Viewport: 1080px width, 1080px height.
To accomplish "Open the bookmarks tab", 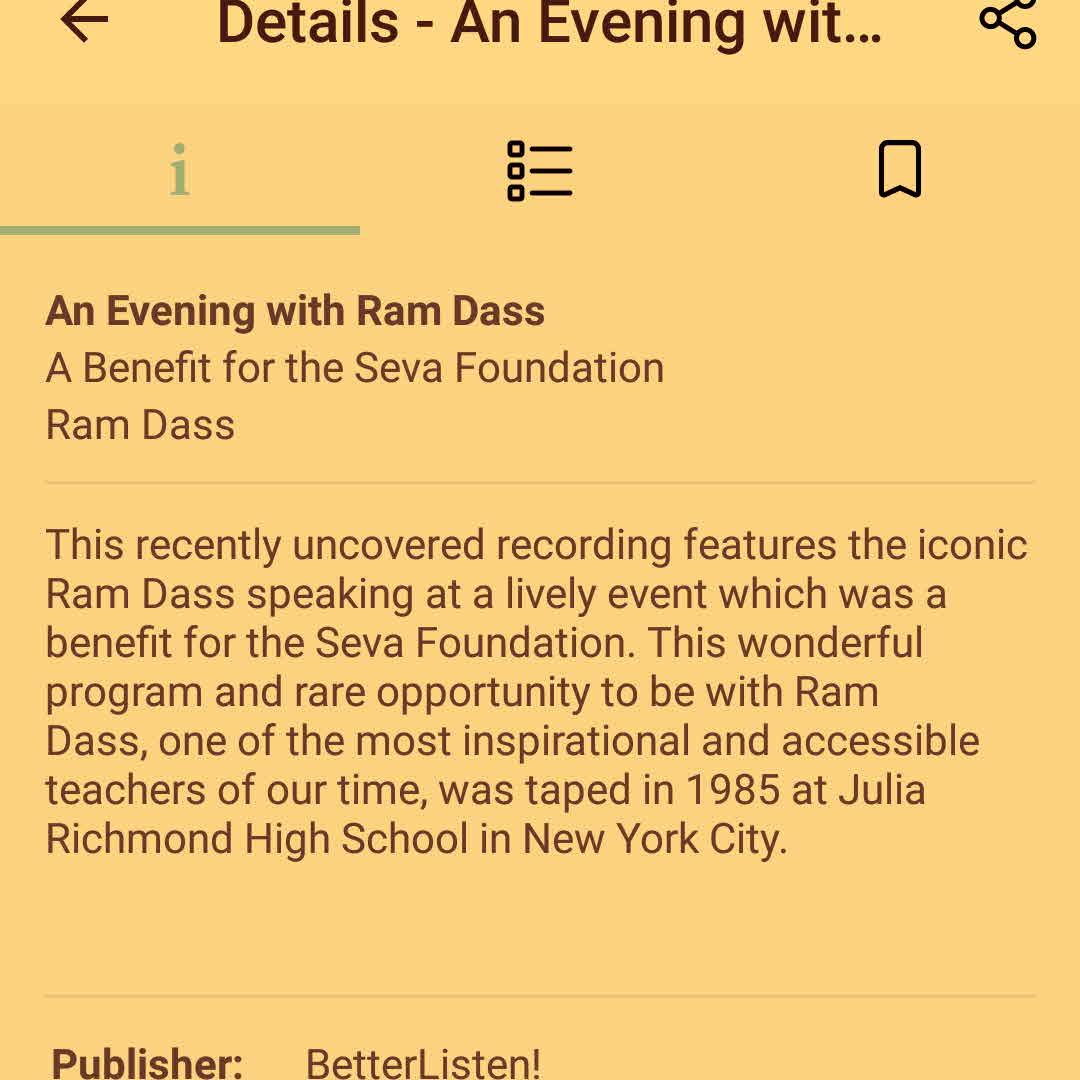I will point(899,170).
